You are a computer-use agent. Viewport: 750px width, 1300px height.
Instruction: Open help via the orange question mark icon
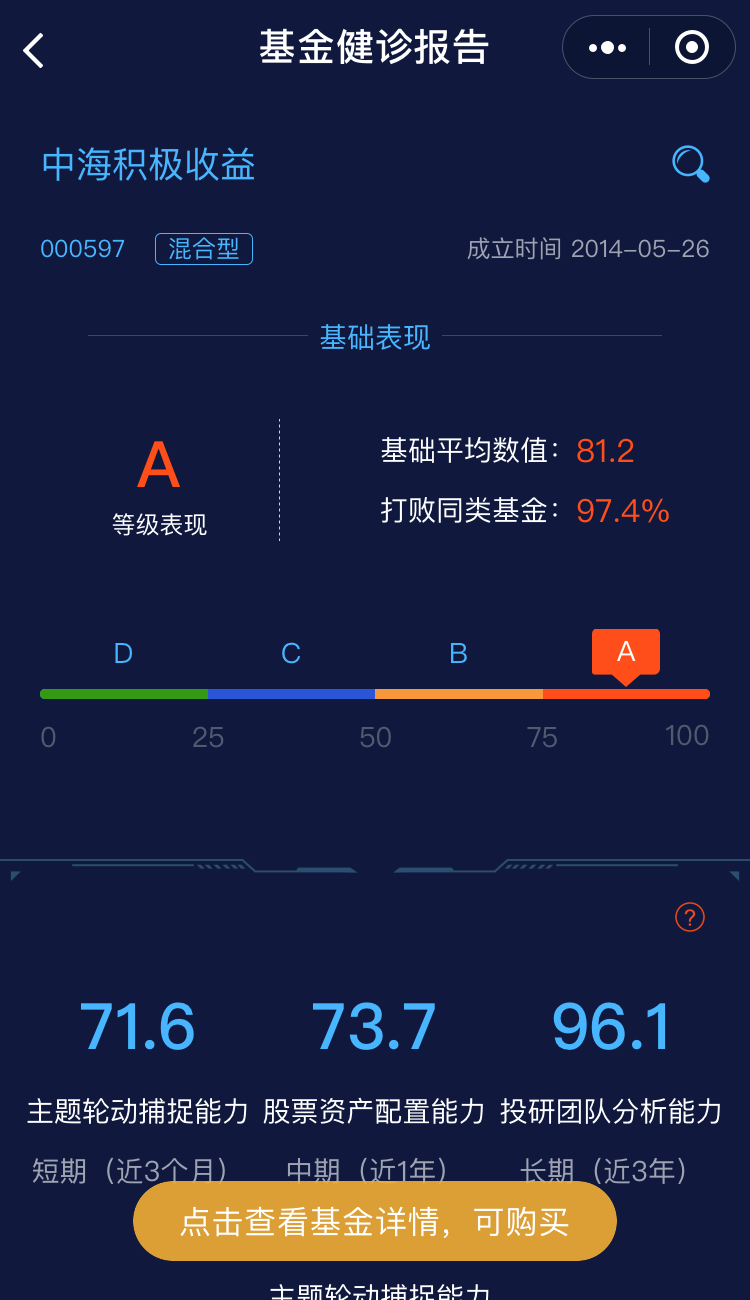690,916
